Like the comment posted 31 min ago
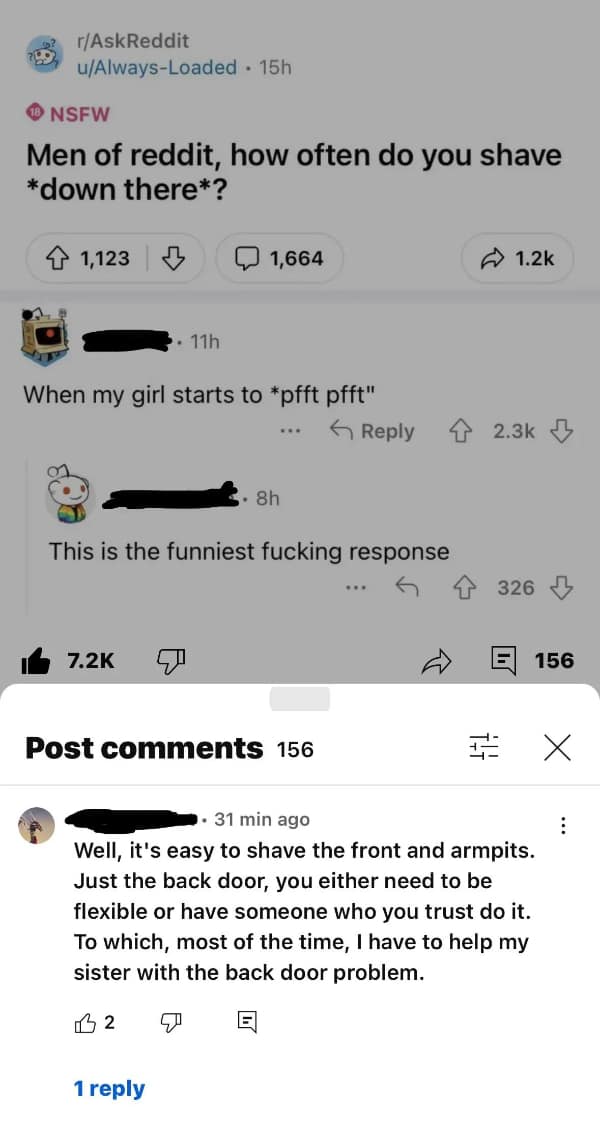The width and height of the screenshot is (600, 1139). click(x=84, y=1021)
